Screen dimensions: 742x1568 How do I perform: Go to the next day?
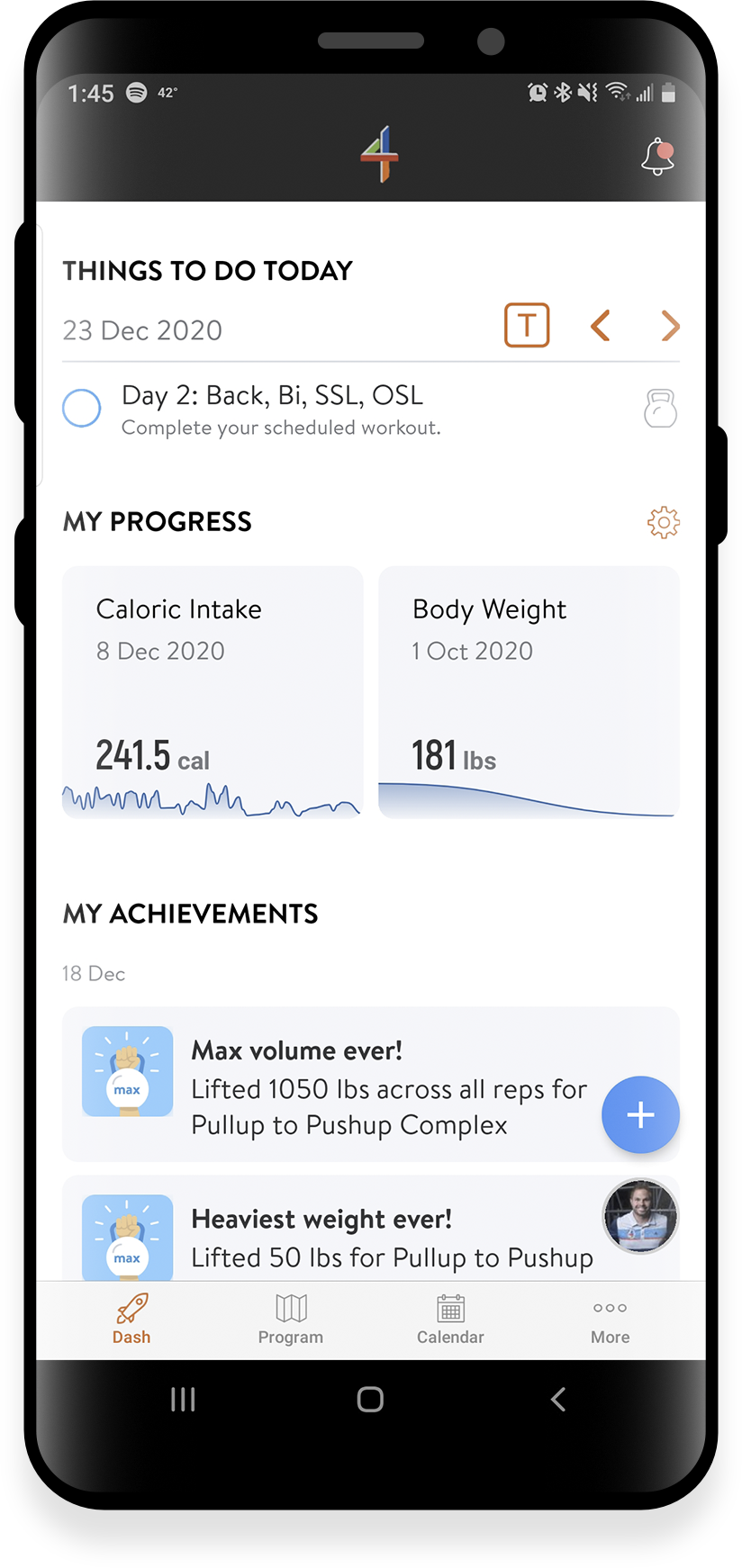[x=669, y=326]
